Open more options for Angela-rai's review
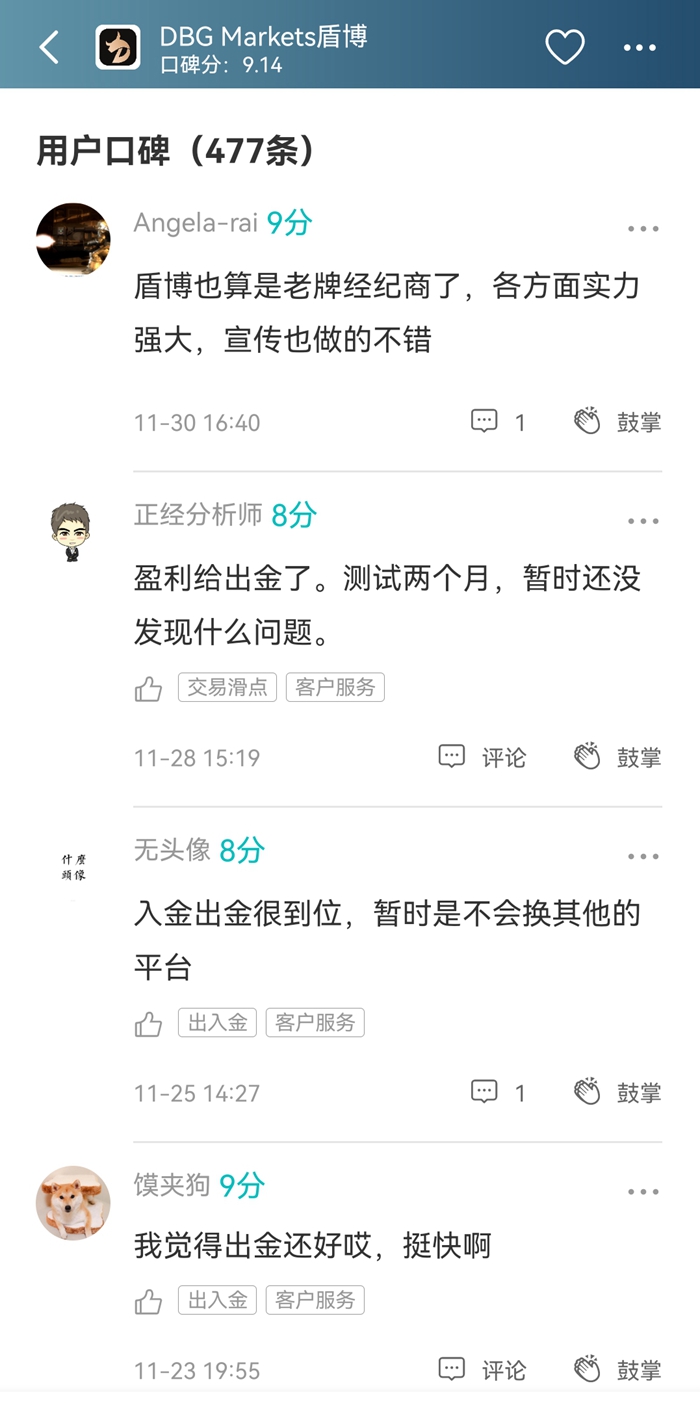Image resolution: width=700 pixels, height=1403 pixels. point(643,229)
